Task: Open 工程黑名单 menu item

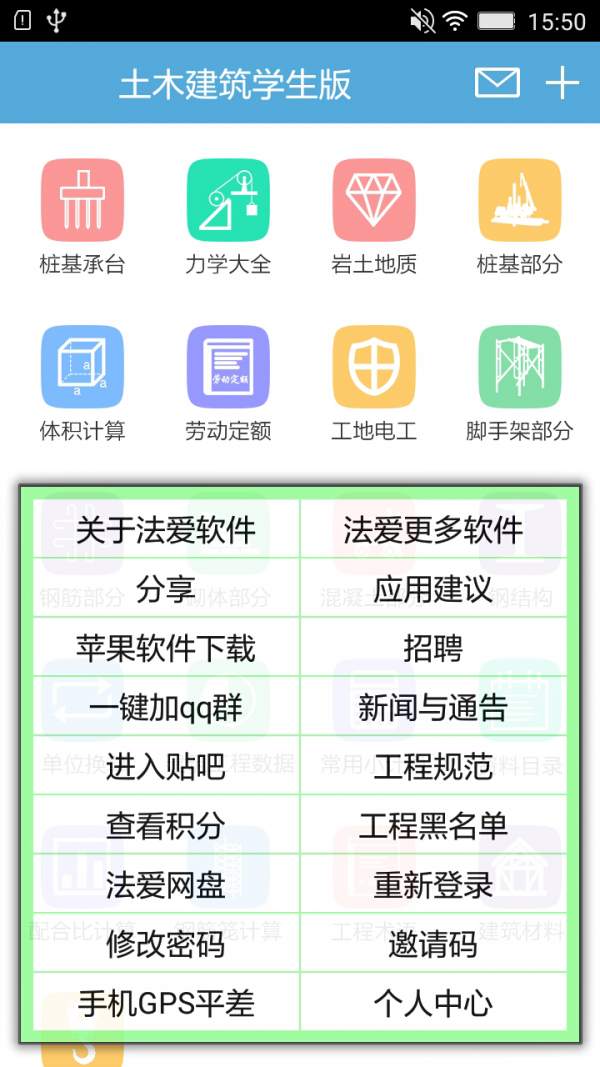Action: pos(433,825)
